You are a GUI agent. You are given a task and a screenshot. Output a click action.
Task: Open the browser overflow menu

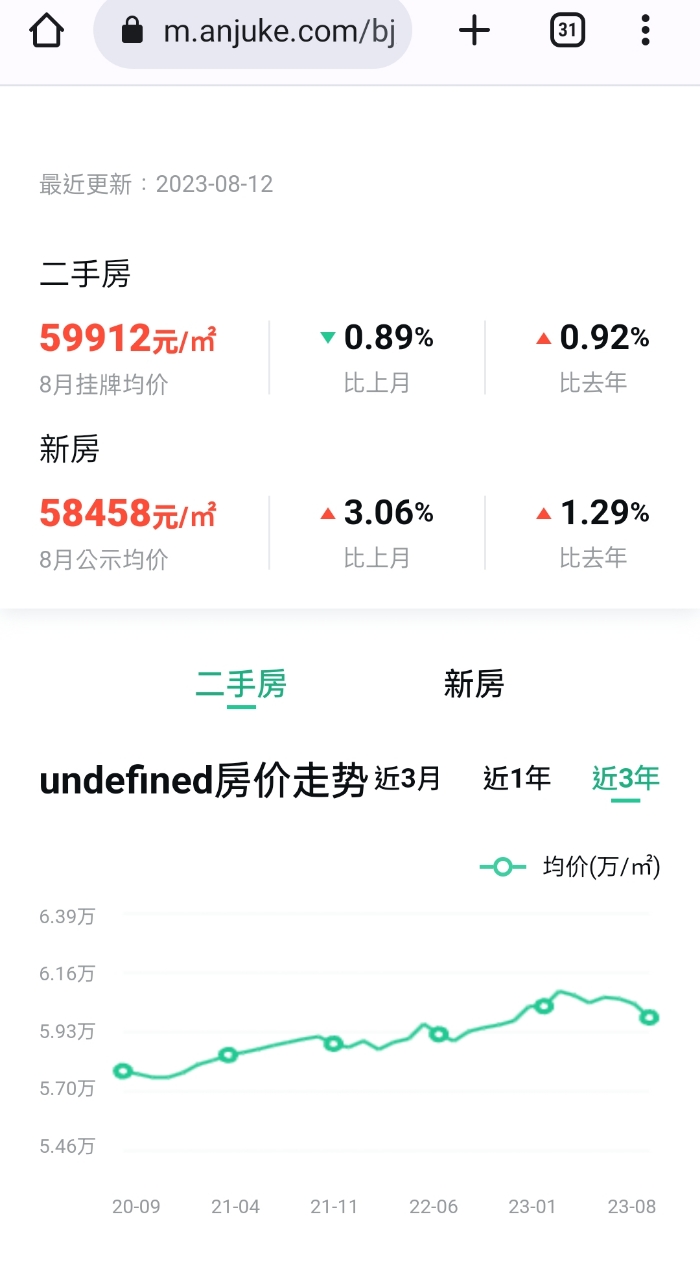[x=646, y=32]
